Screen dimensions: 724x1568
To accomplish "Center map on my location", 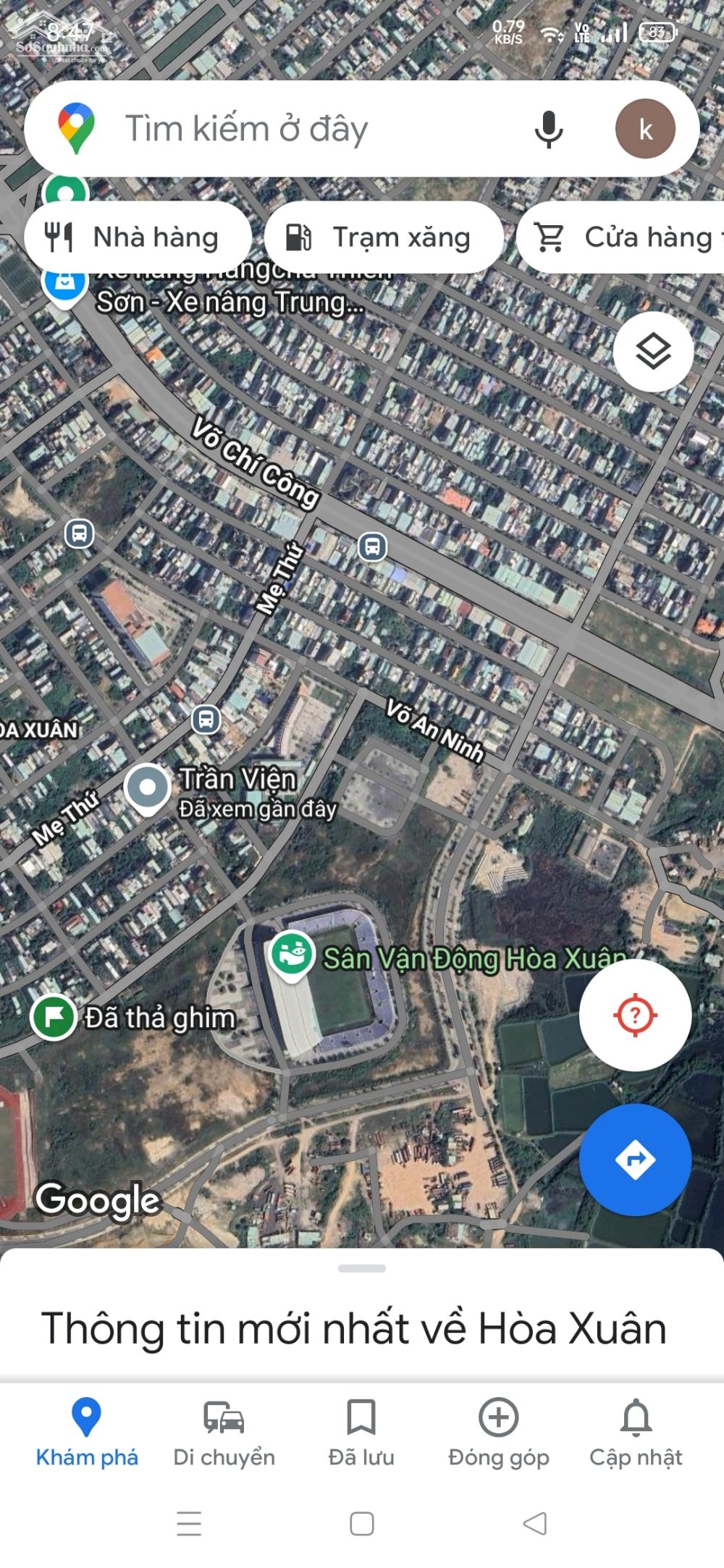I will tap(635, 1014).
